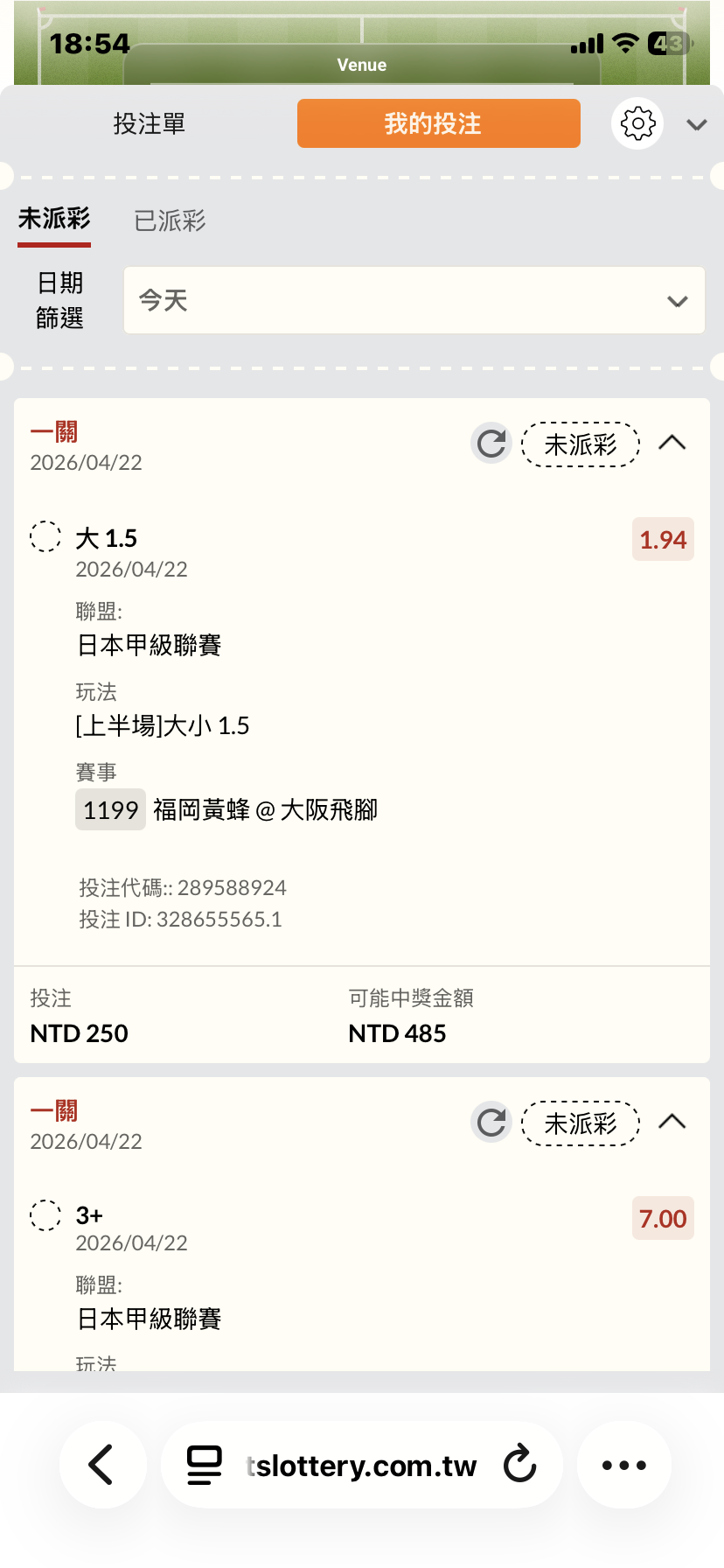This screenshot has width=724, height=1568.
Task: Show the 已派彩 settled bets tab
Action: tap(170, 220)
